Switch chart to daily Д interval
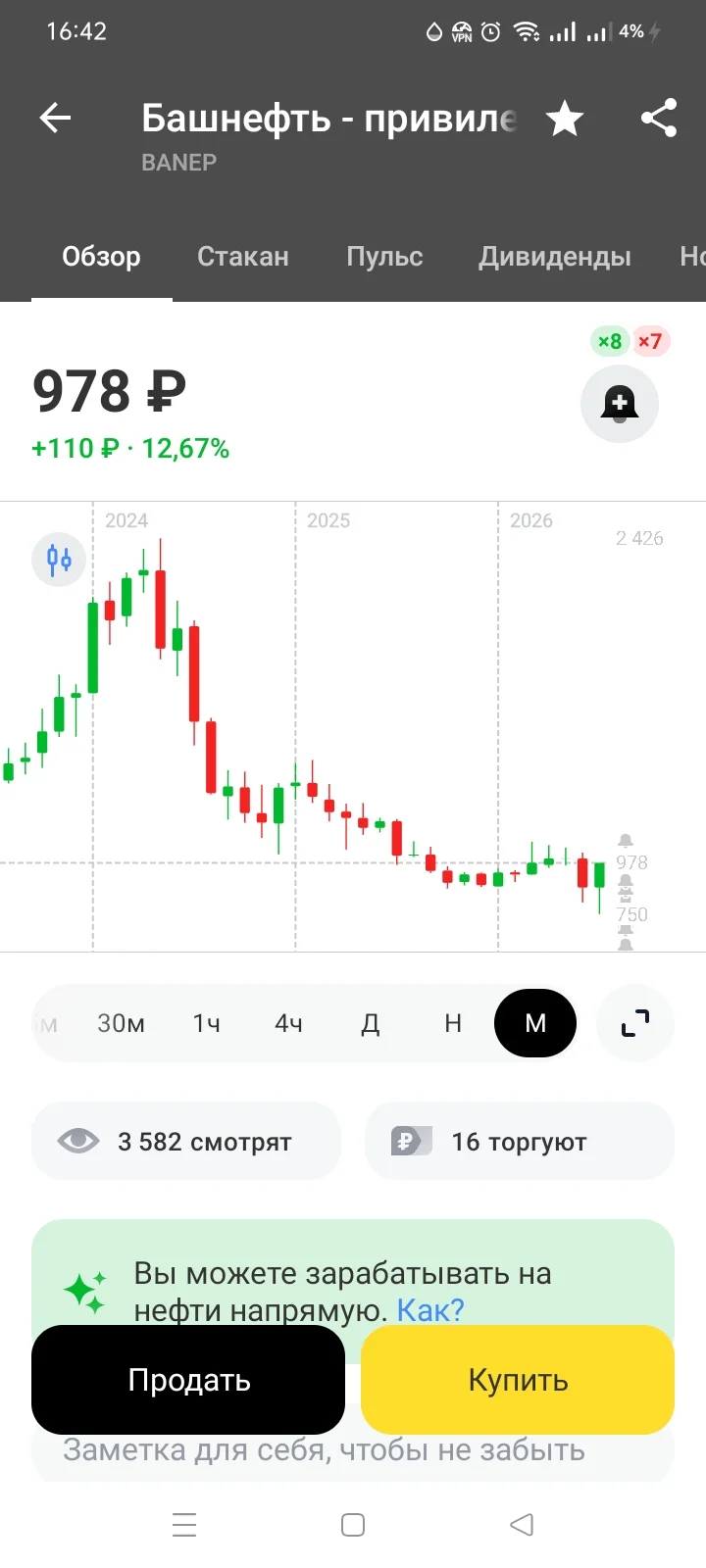This screenshot has width=706, height=1568. click(x=371, y=1023)
